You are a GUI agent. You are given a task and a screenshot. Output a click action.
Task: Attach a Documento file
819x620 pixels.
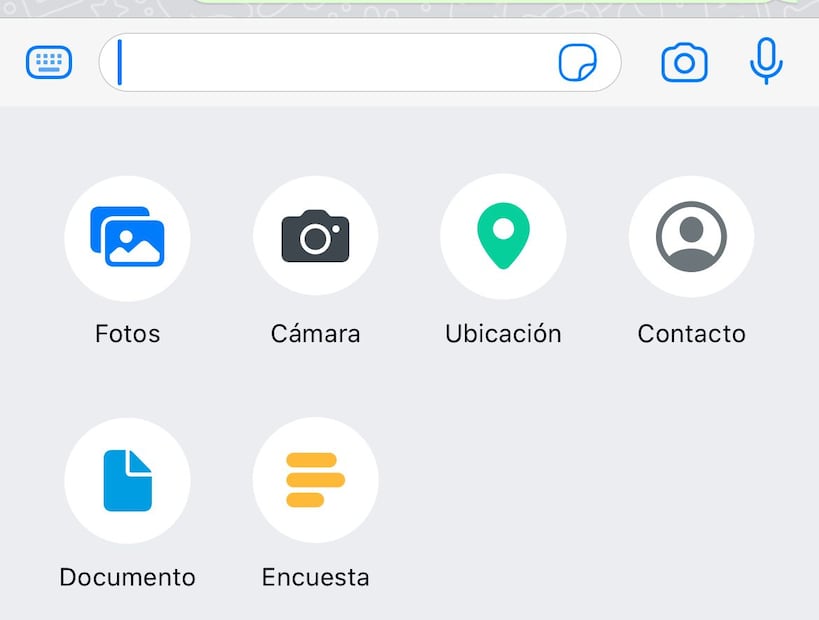coord(127,481)
